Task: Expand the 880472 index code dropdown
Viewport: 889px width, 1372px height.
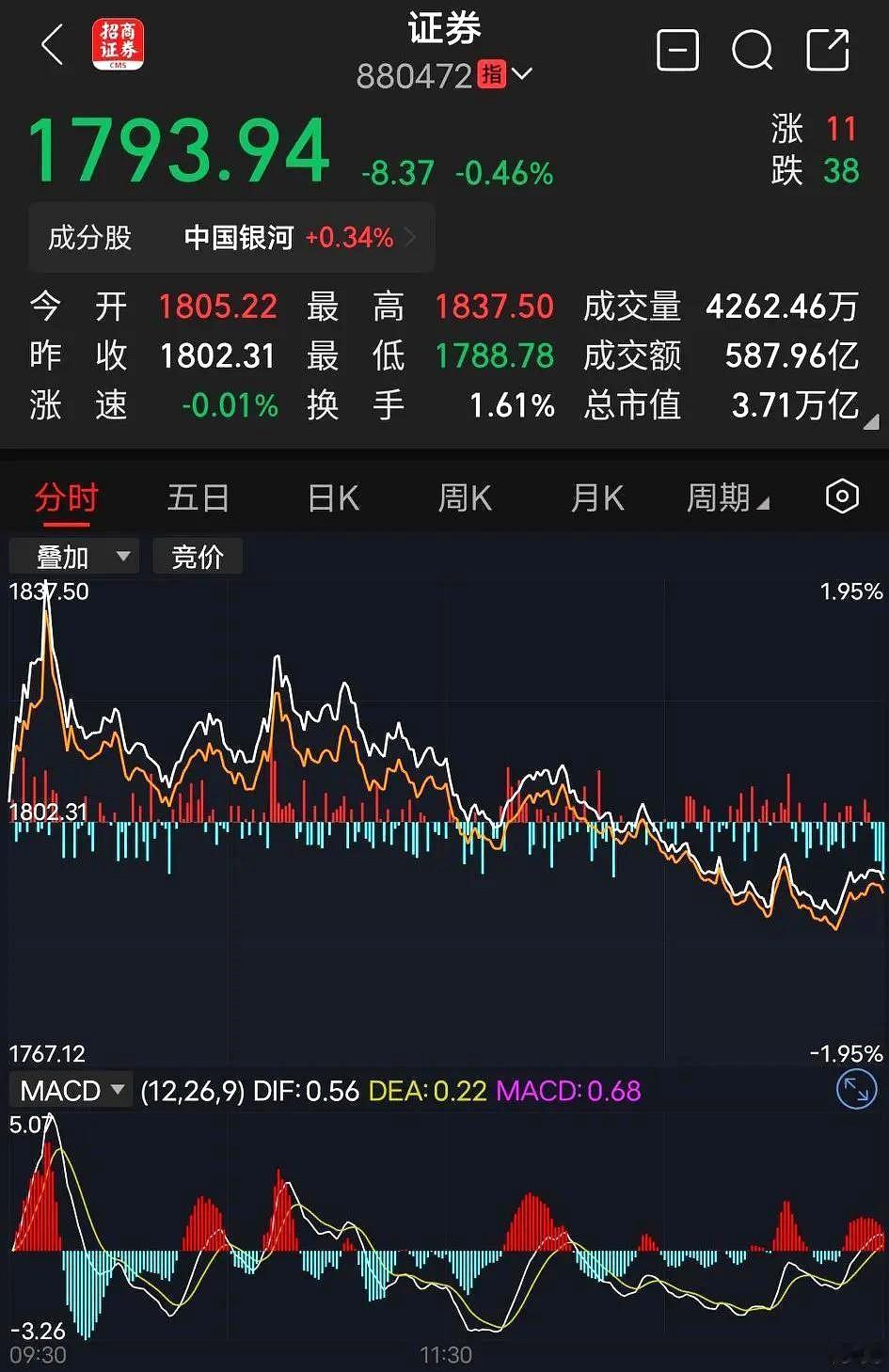Action: (x=522, y=74)
